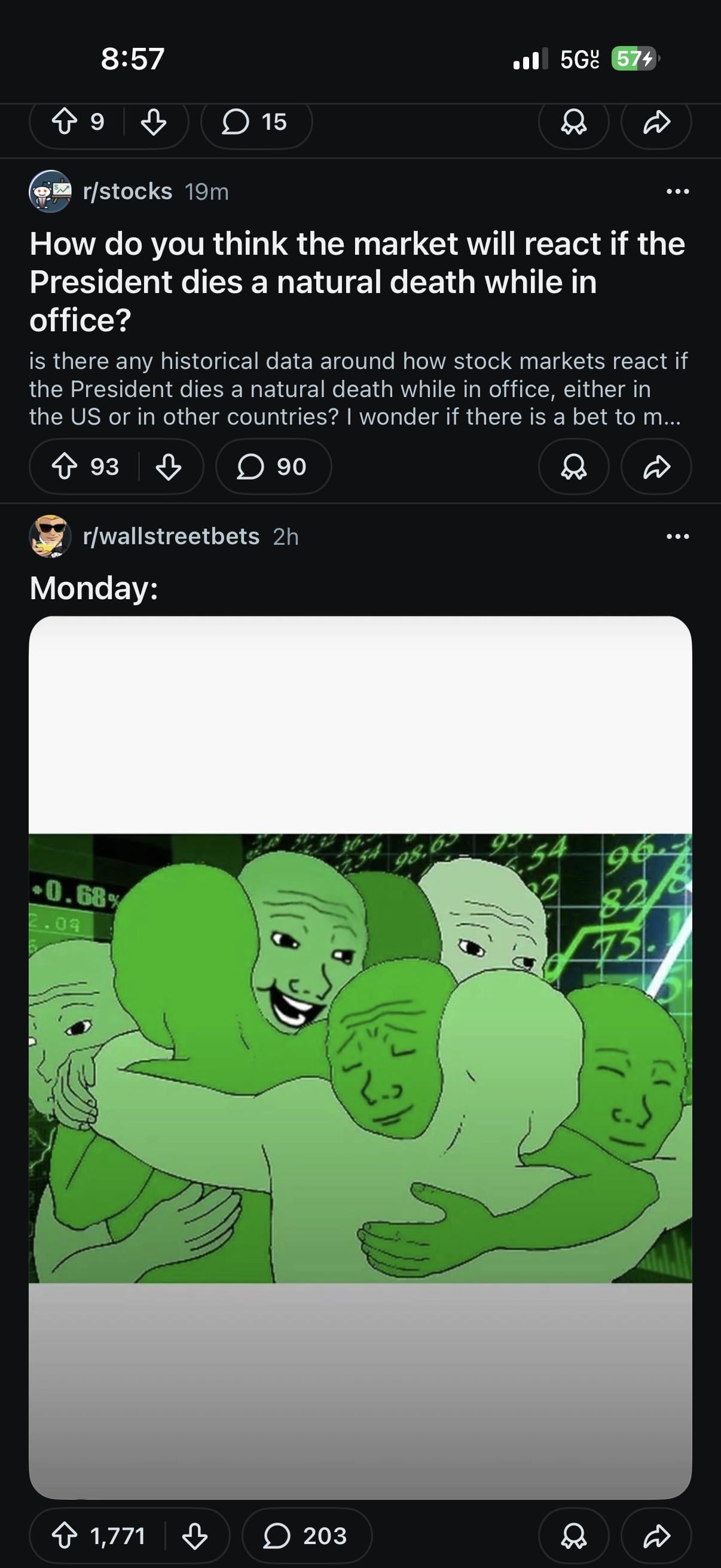Viewport: 721px width, 1568px height.
Task: Share the r/wallstreetbets Monday post
Action: (x=656, y=1536)
